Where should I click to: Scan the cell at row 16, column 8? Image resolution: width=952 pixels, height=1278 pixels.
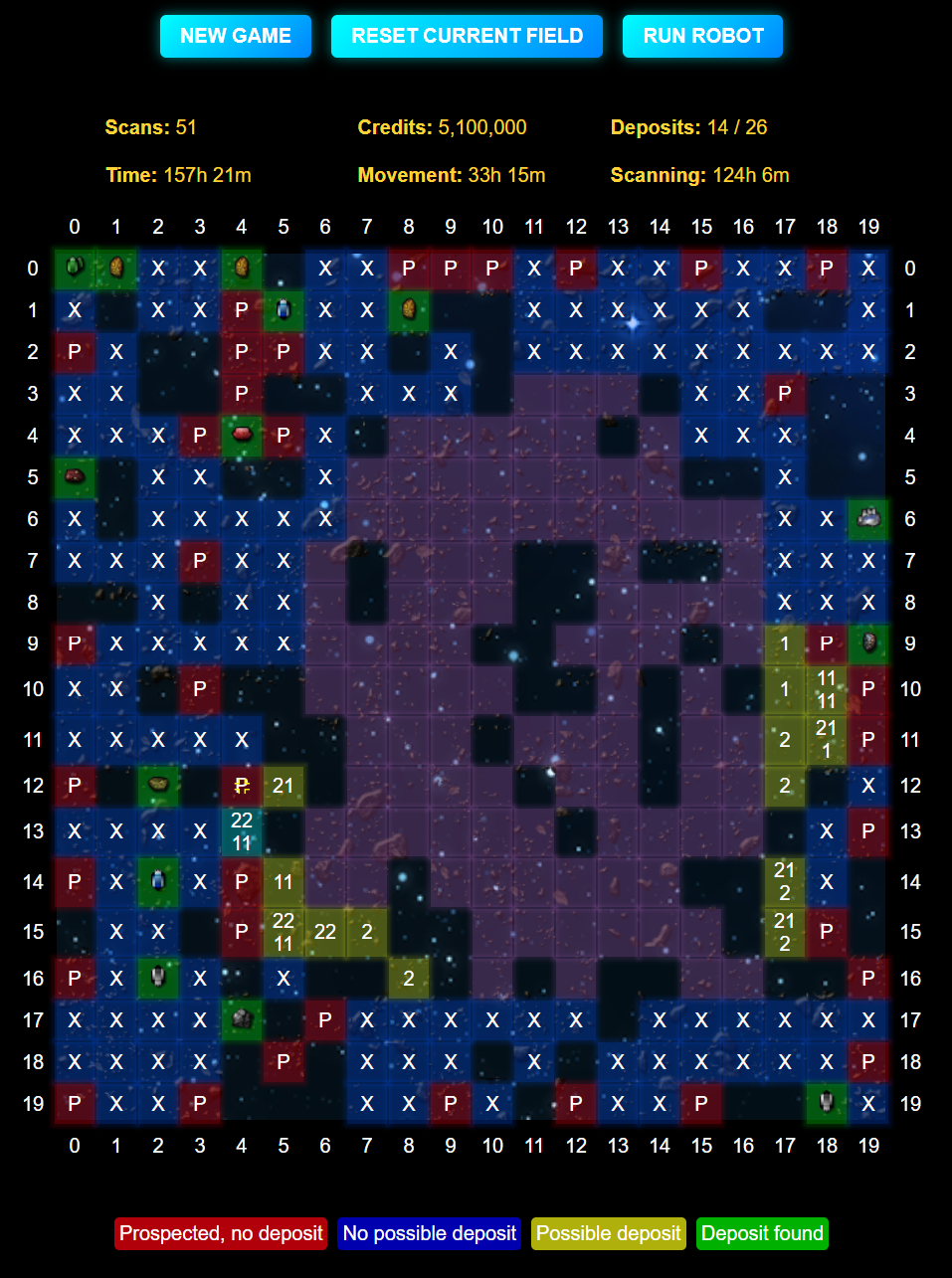(409, 979)
